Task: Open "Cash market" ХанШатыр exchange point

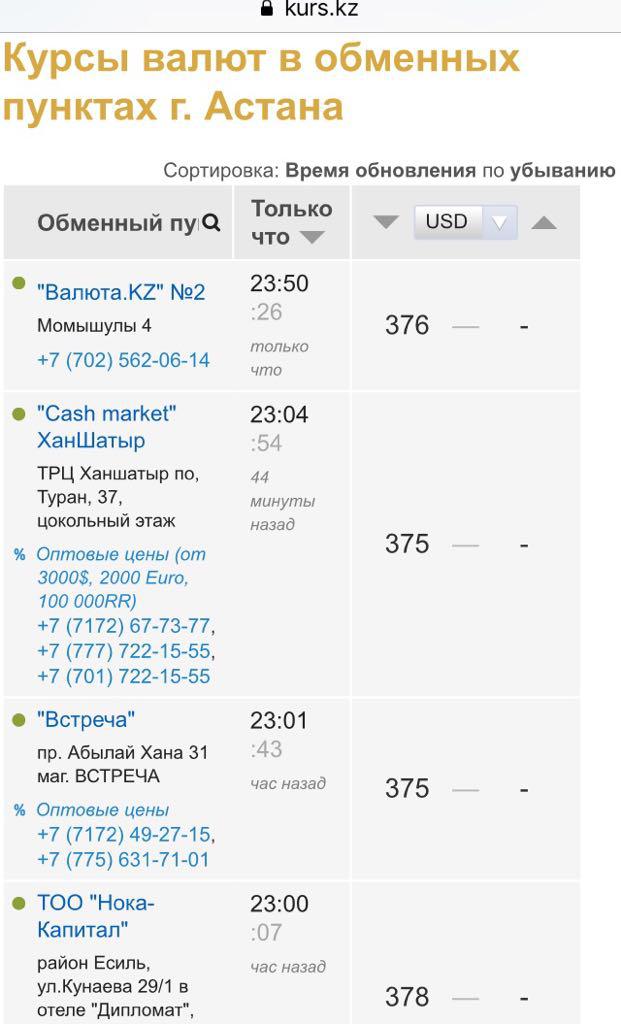Action: [105, 427]
